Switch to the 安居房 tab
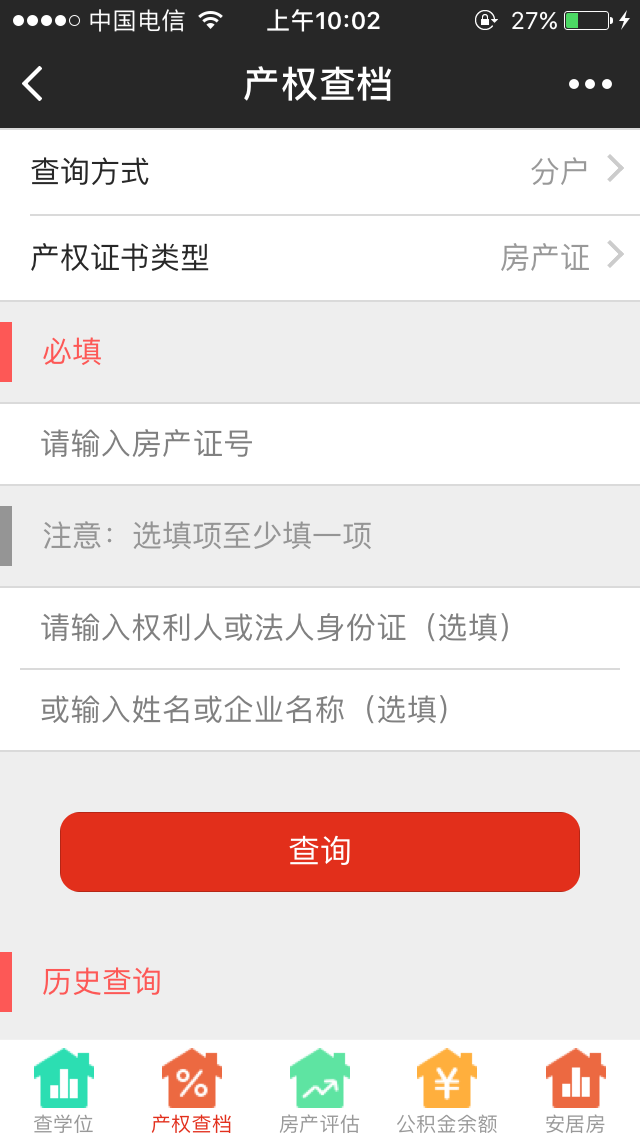 point(575,1090)
